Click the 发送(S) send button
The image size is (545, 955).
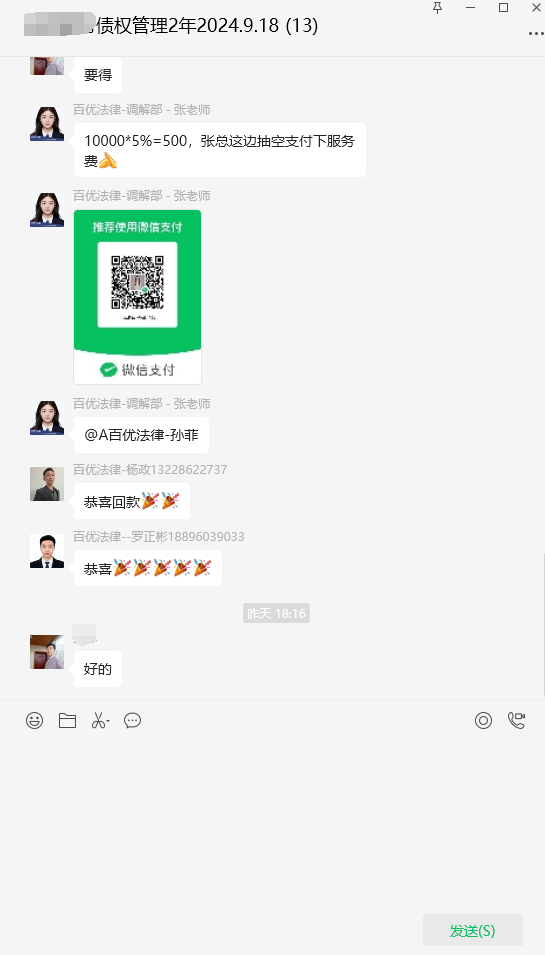pos(473,931)
